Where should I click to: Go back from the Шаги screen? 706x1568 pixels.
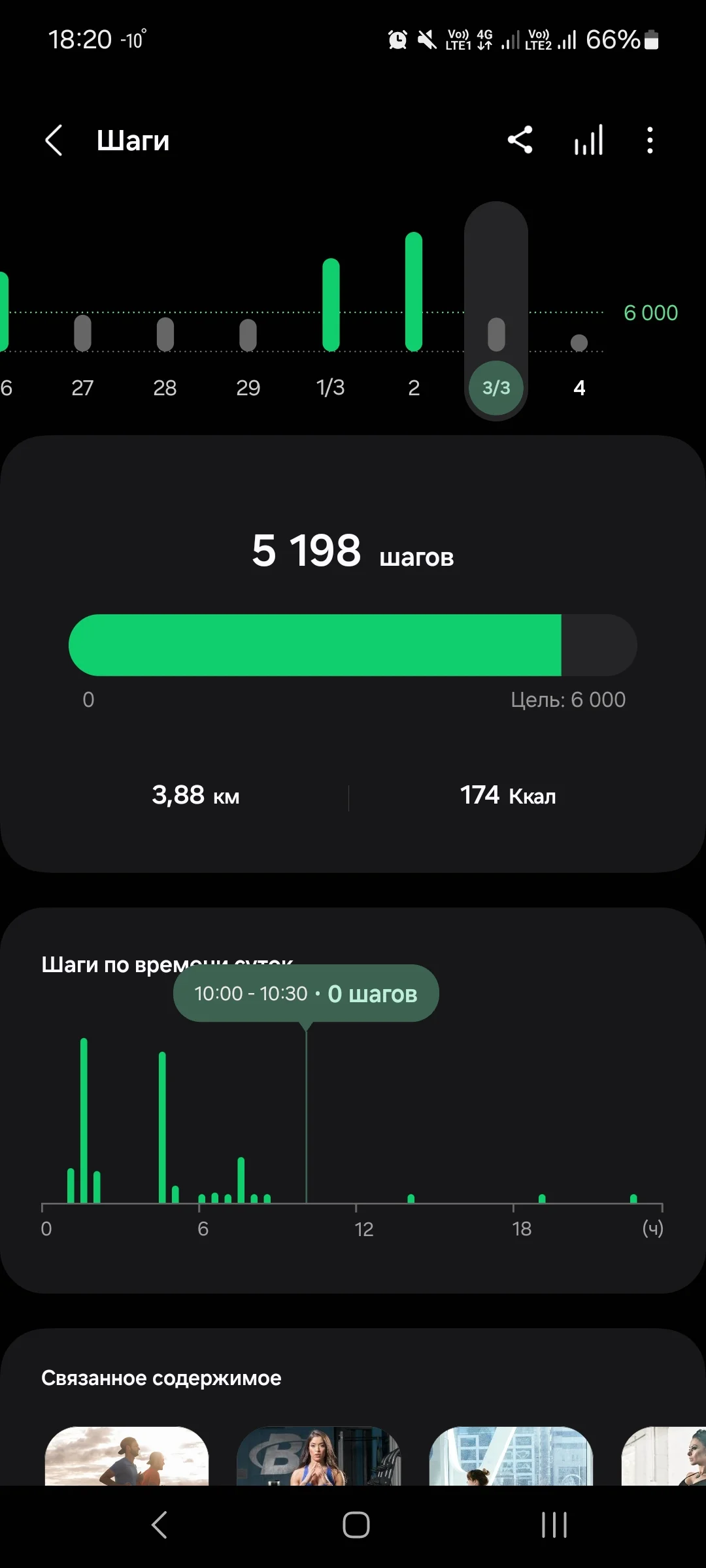click(54, 140)
